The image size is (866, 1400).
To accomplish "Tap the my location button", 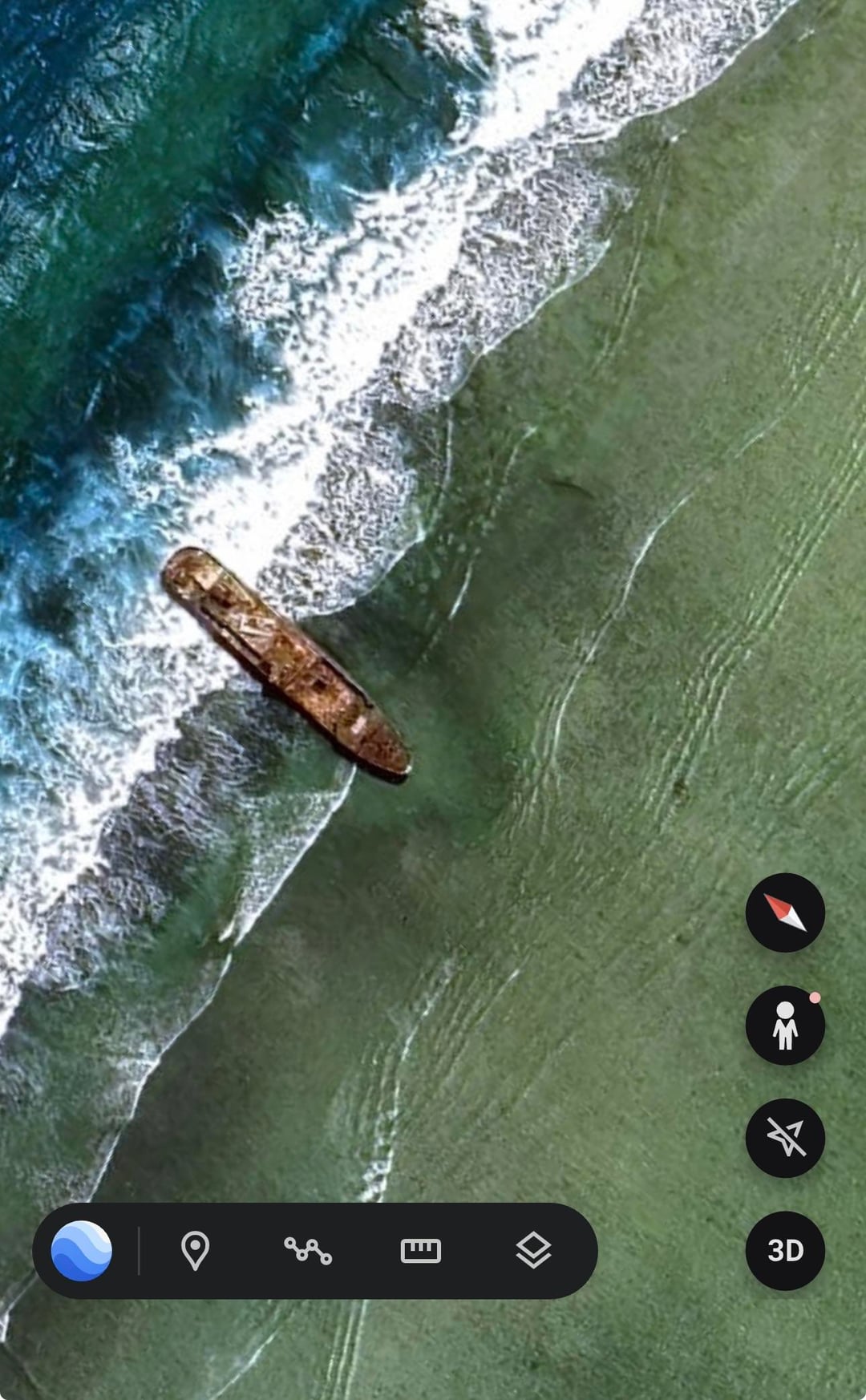I will [x=785, y=1138].
